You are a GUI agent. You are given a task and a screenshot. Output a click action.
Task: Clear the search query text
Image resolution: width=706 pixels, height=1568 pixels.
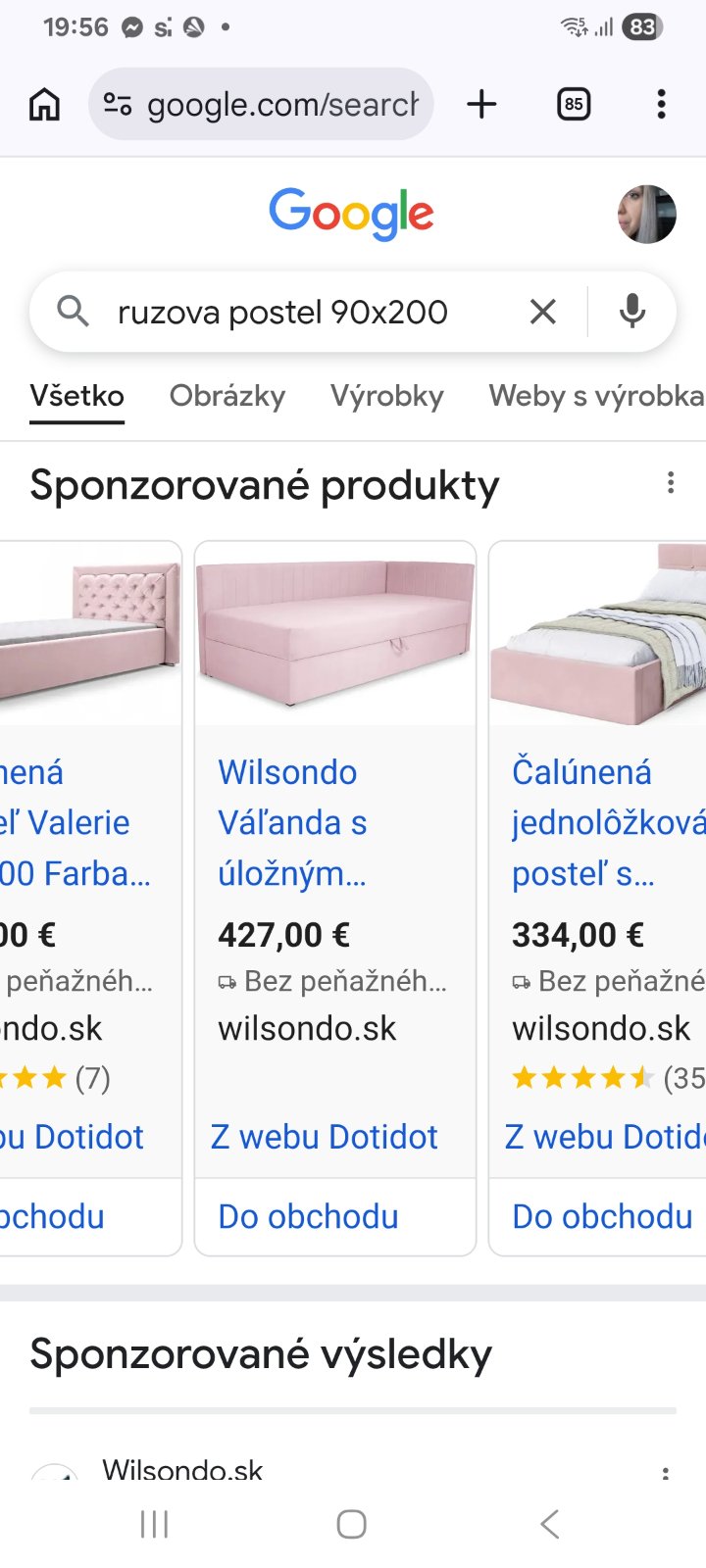coord(542,313)
